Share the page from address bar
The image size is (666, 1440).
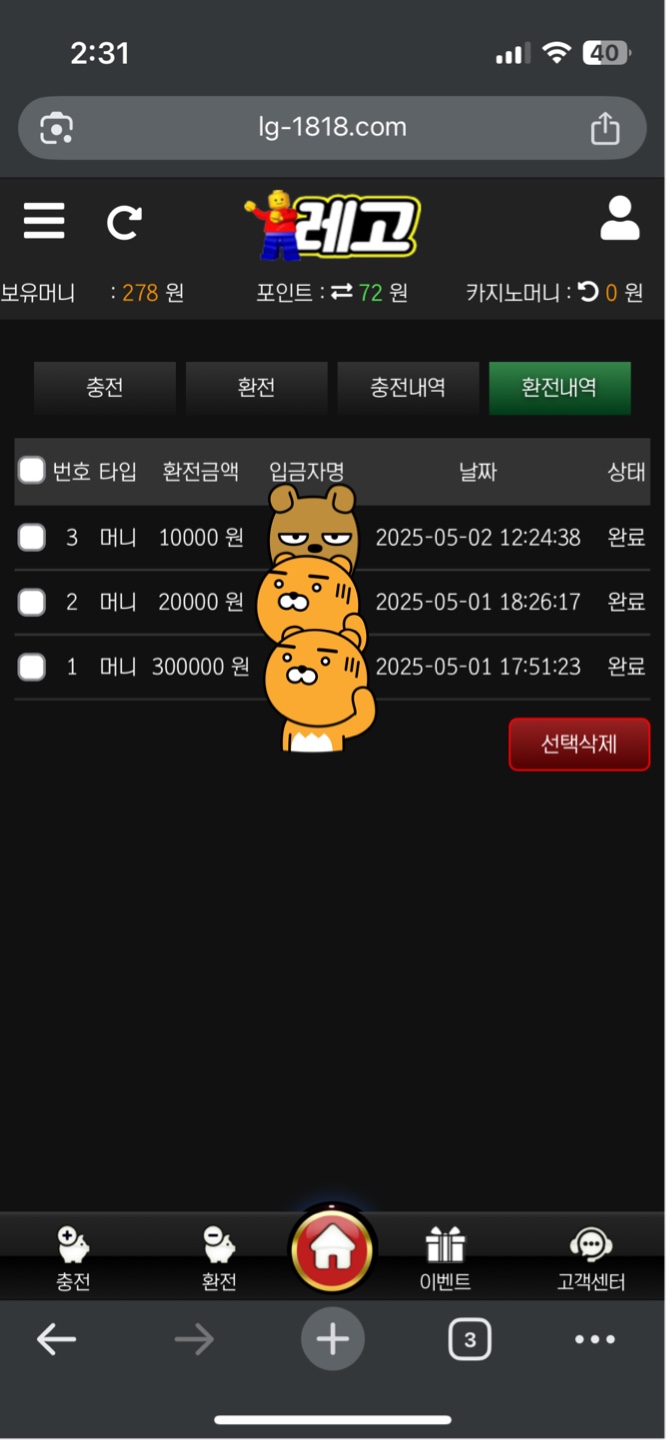click(605, 128)
